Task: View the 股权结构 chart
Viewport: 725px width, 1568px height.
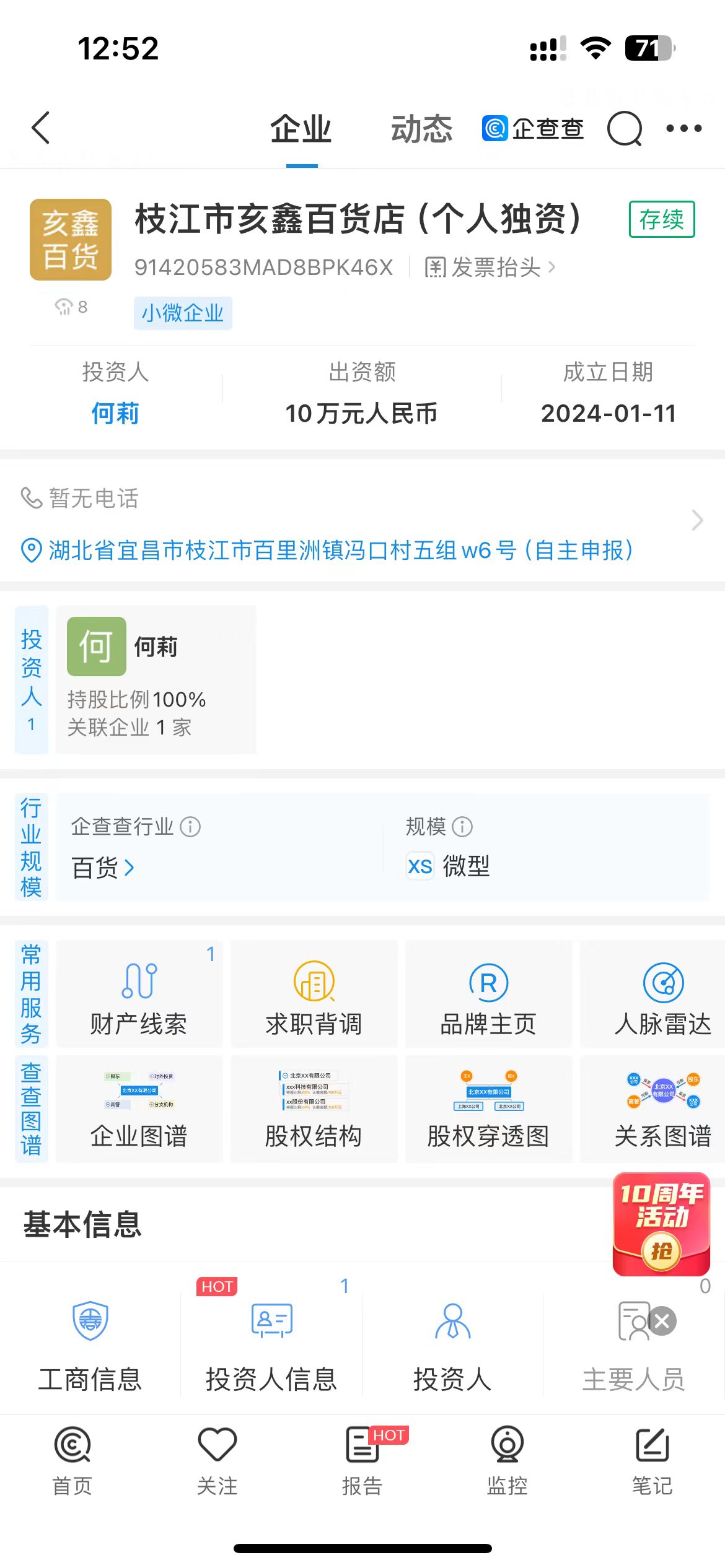Action: coord(314,1109)
